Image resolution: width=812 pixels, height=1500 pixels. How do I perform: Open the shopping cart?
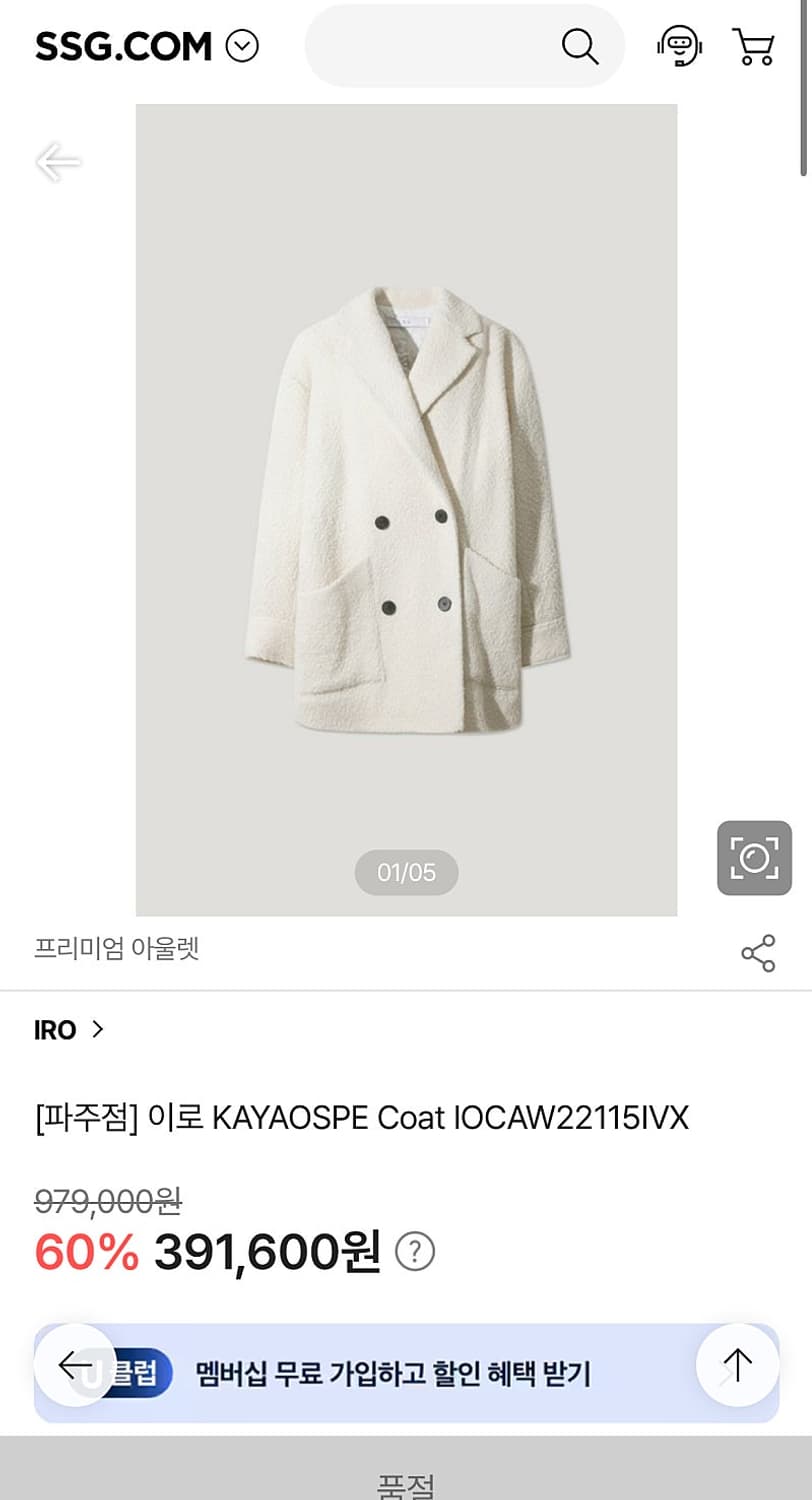[x=755, y=46]
